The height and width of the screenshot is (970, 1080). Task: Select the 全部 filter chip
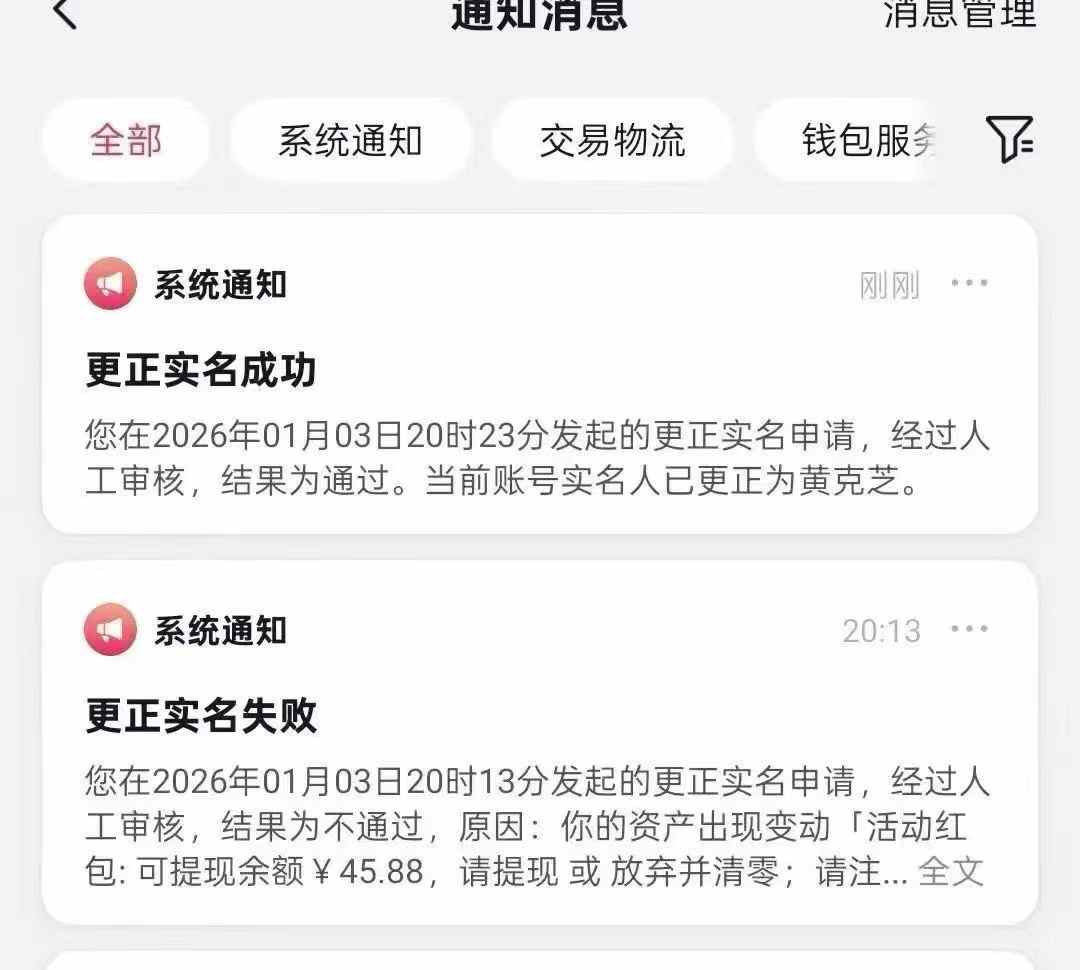[x=126, y=140]
